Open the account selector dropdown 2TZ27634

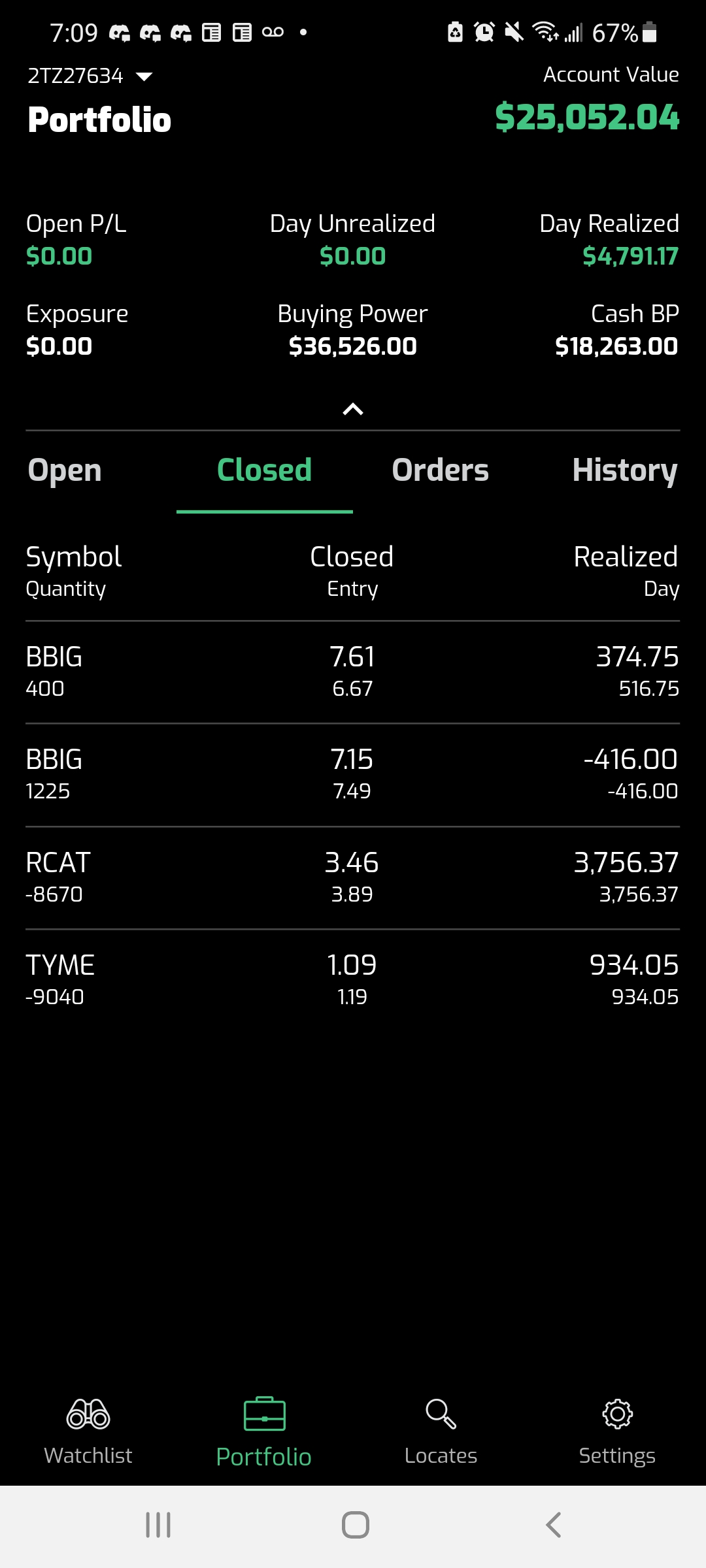coord(90,76)
